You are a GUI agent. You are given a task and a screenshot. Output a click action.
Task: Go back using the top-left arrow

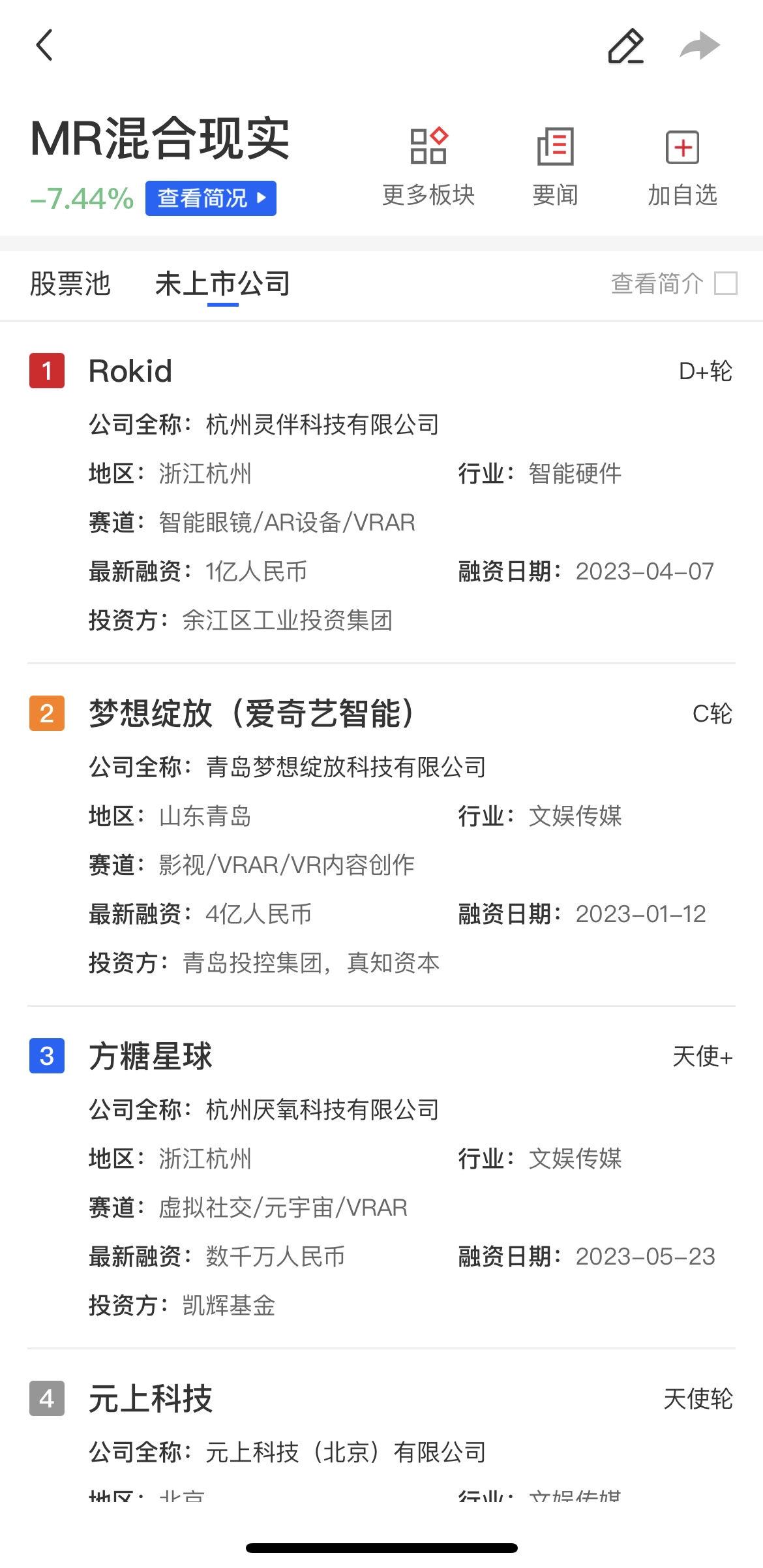pyautogui.click(x=44, y=46)
